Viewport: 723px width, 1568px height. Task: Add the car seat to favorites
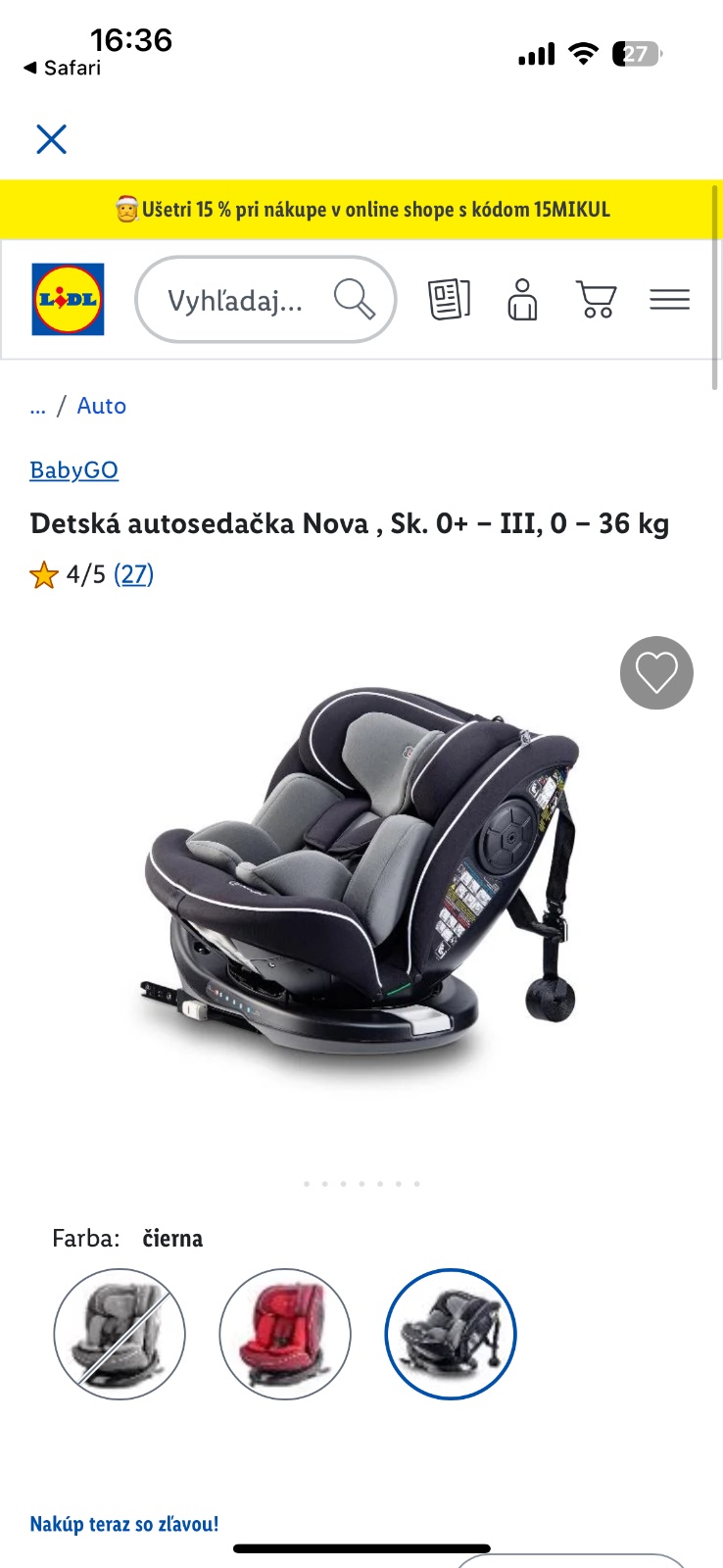click(656, 672)
